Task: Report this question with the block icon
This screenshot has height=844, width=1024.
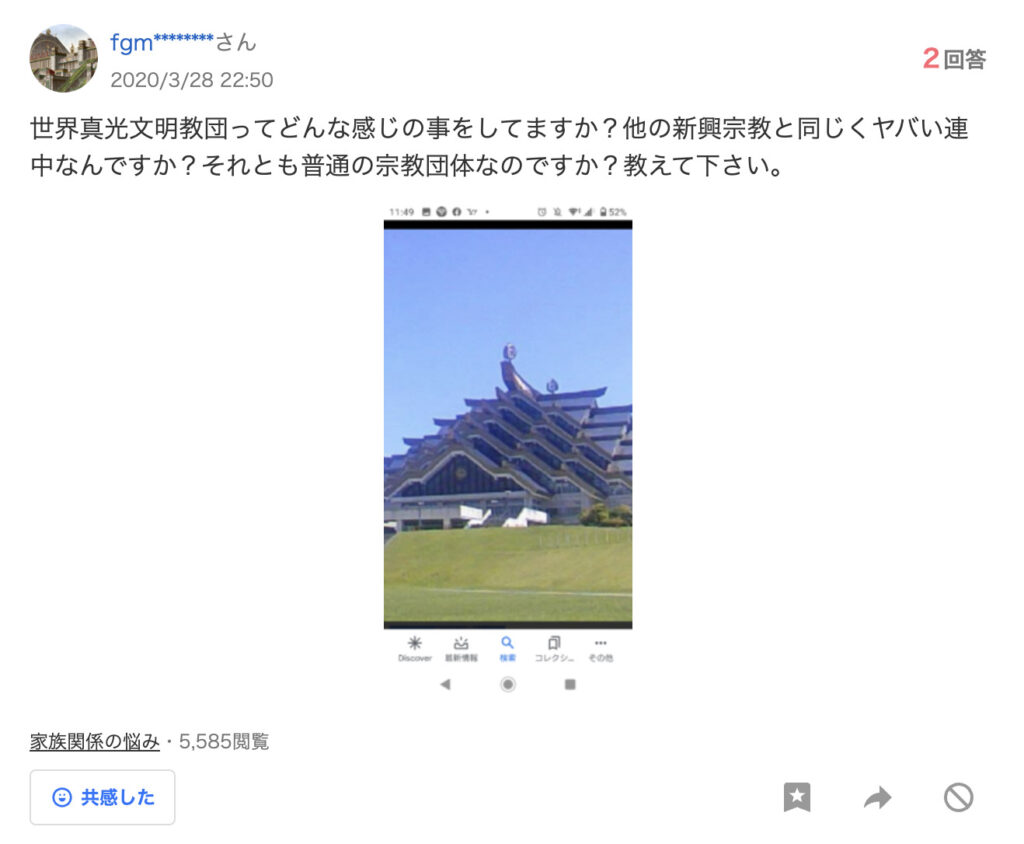Action: point(958,797)
